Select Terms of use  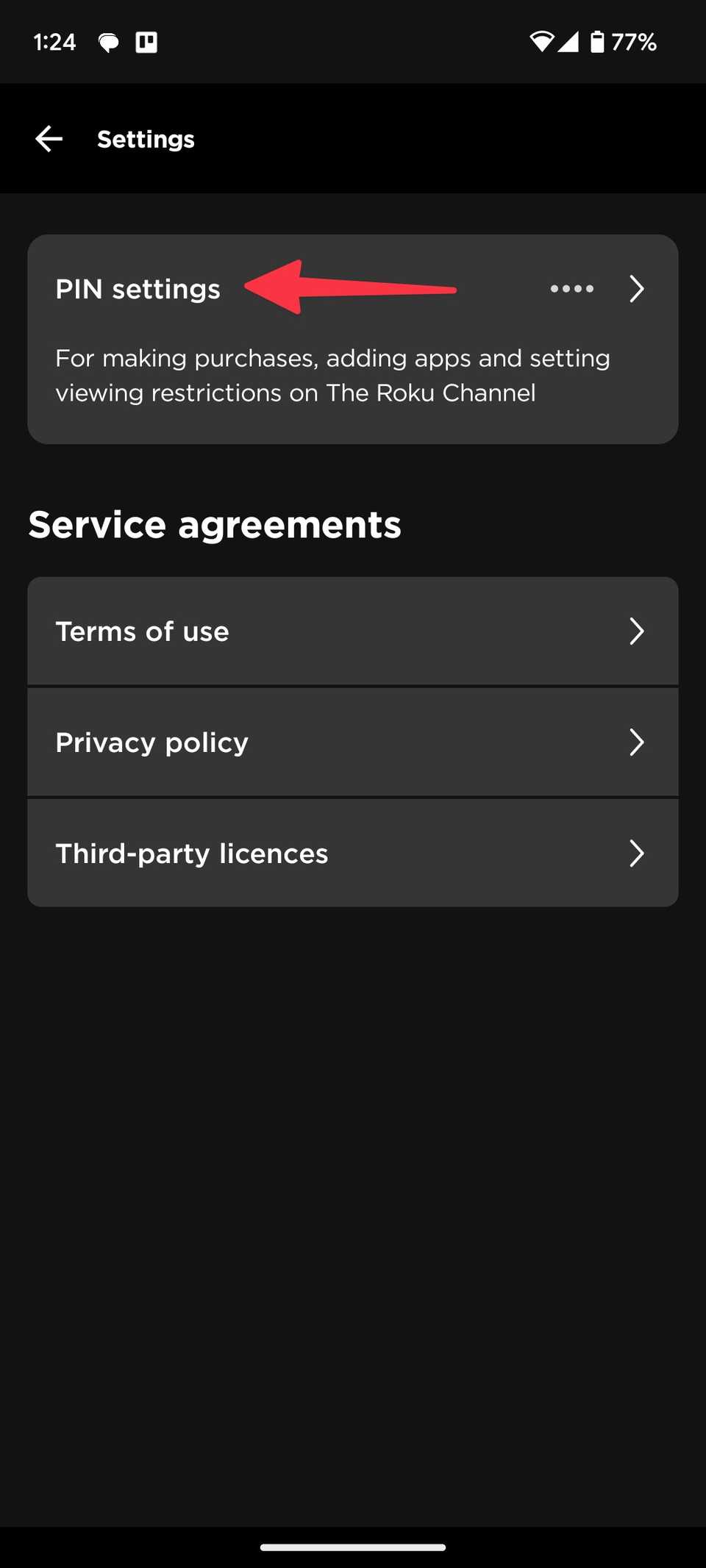[142, 631]
